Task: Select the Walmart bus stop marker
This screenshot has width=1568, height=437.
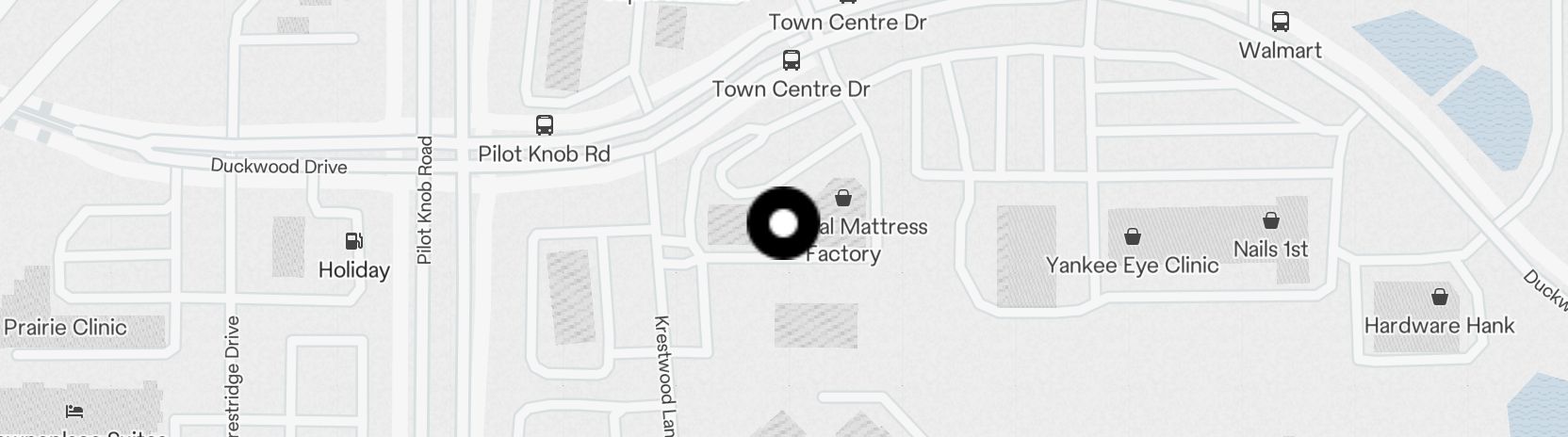Action: coord(1280,22)
